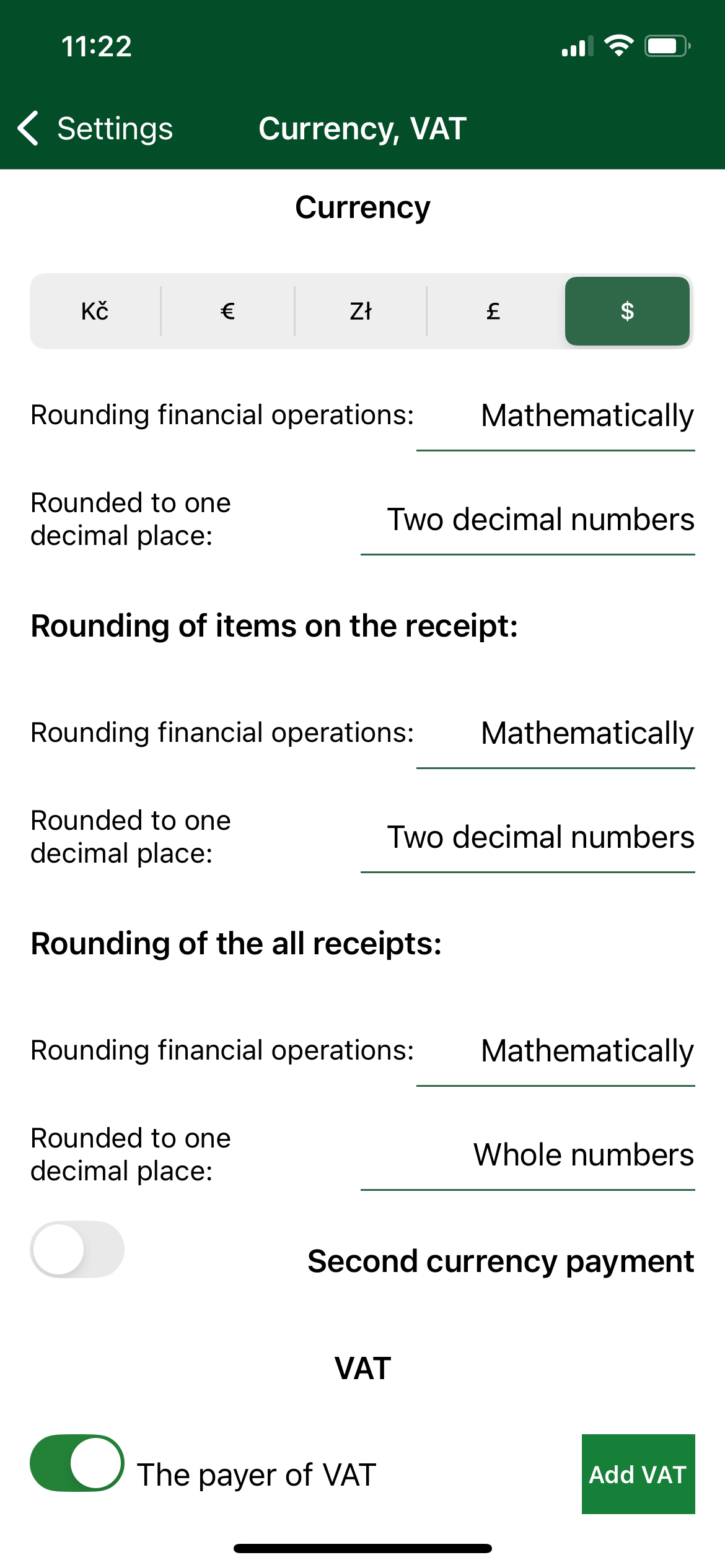The image size is (725, 1568).
Task: Tap the Wi-Fi icon in status bar
Action: [619, 45]
